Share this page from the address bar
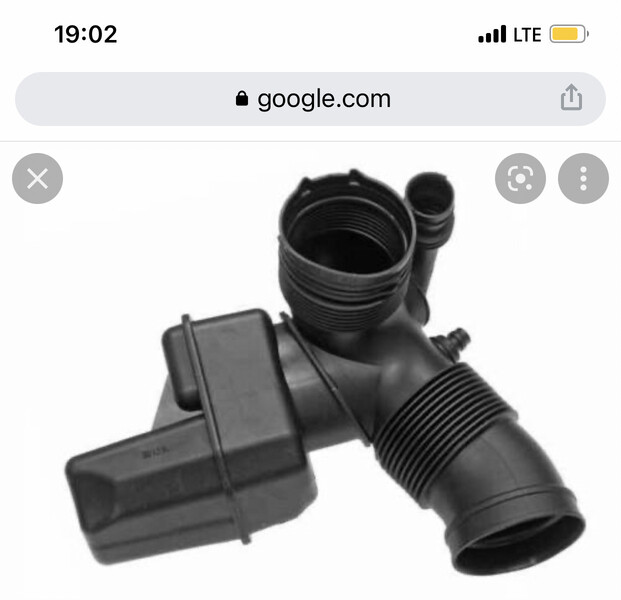 click(570, 98)
